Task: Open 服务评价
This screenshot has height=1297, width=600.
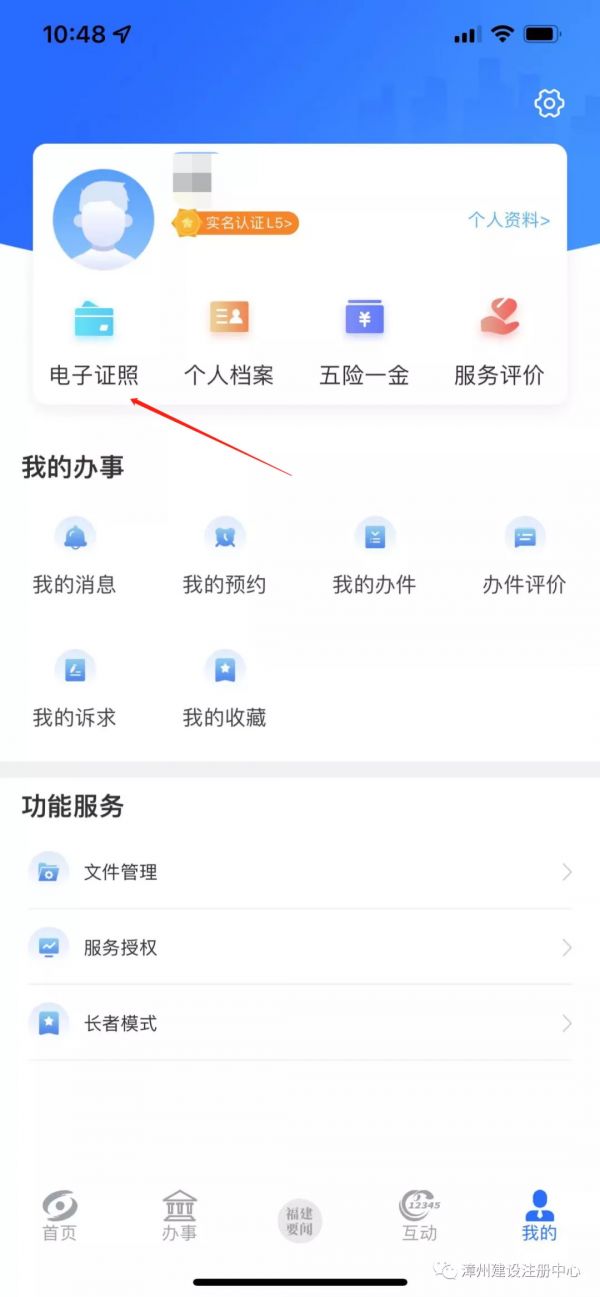Action: 499,345
